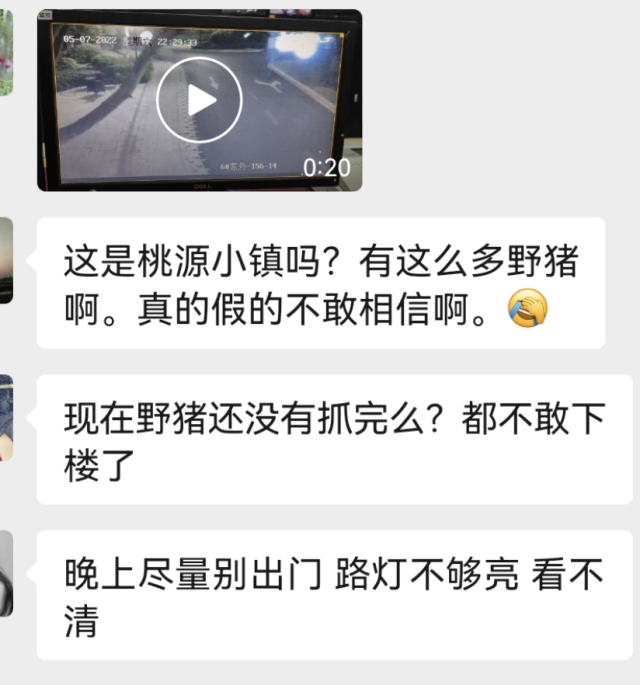Play the 0:20 surveillance video message

tap(199, 100)
